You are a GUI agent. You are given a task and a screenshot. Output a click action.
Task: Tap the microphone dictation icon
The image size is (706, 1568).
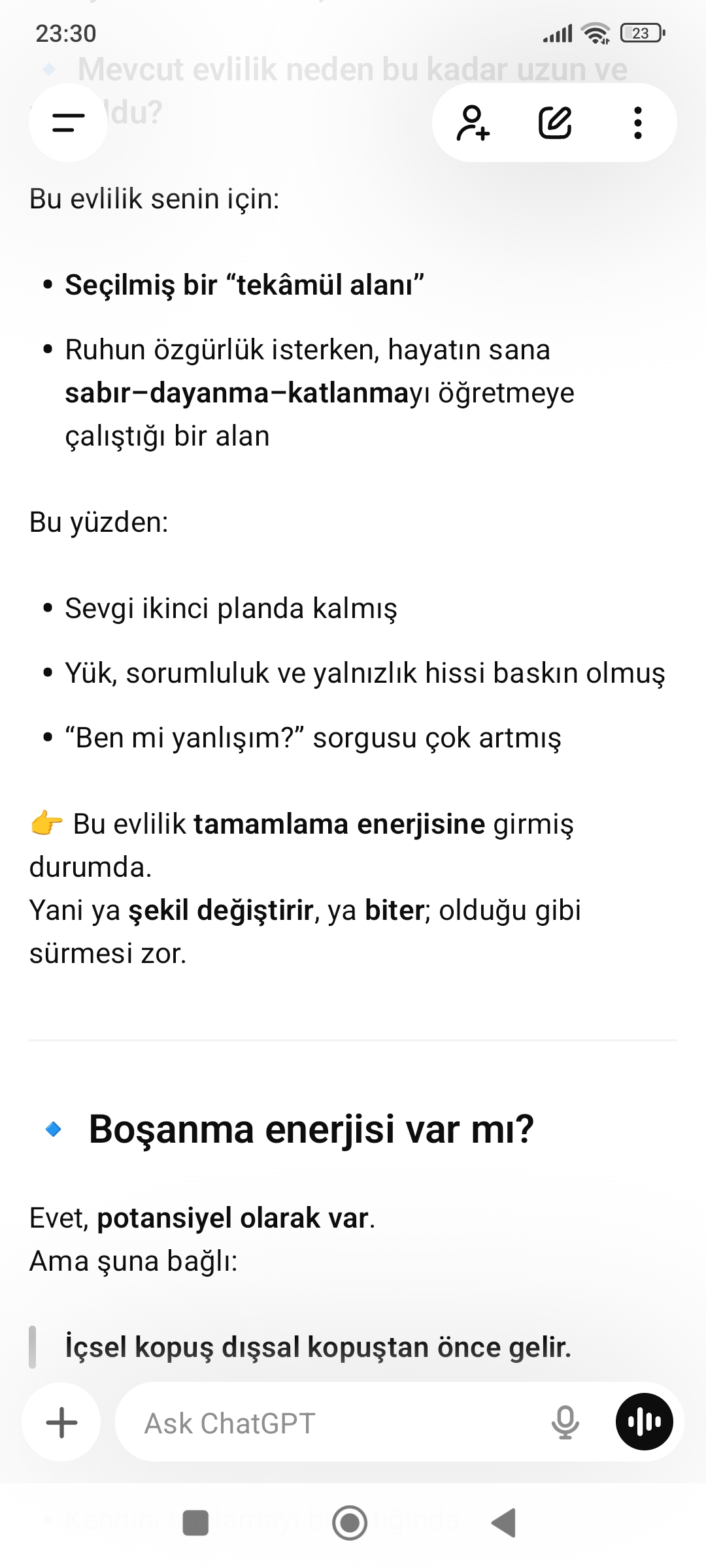coord(565,1422)
